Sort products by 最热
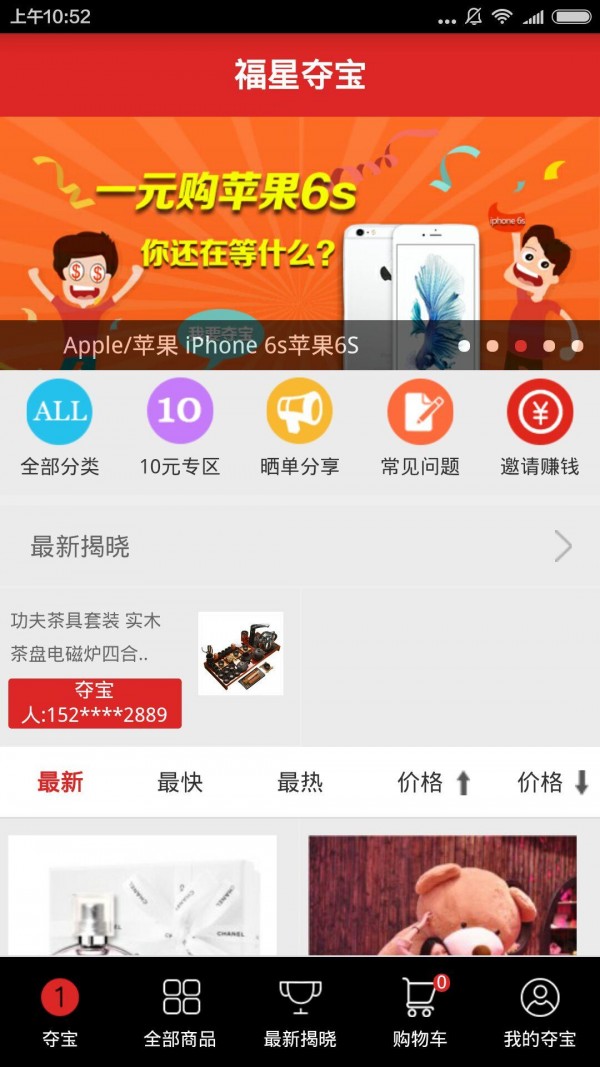This screenshot has width=600, height=1067. 300,782
